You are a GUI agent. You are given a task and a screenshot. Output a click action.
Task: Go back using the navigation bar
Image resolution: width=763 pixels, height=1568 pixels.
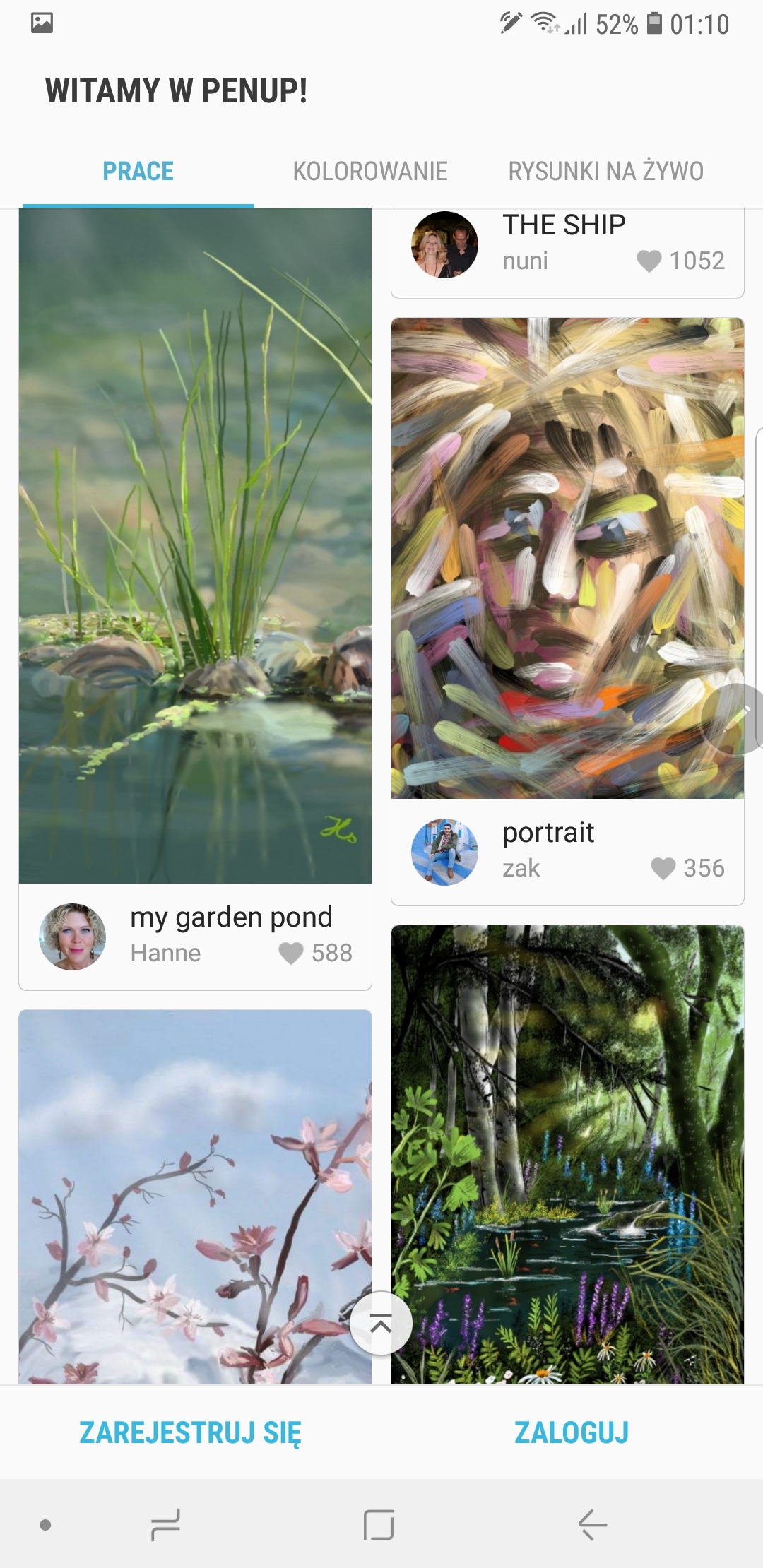(592, 1524)
